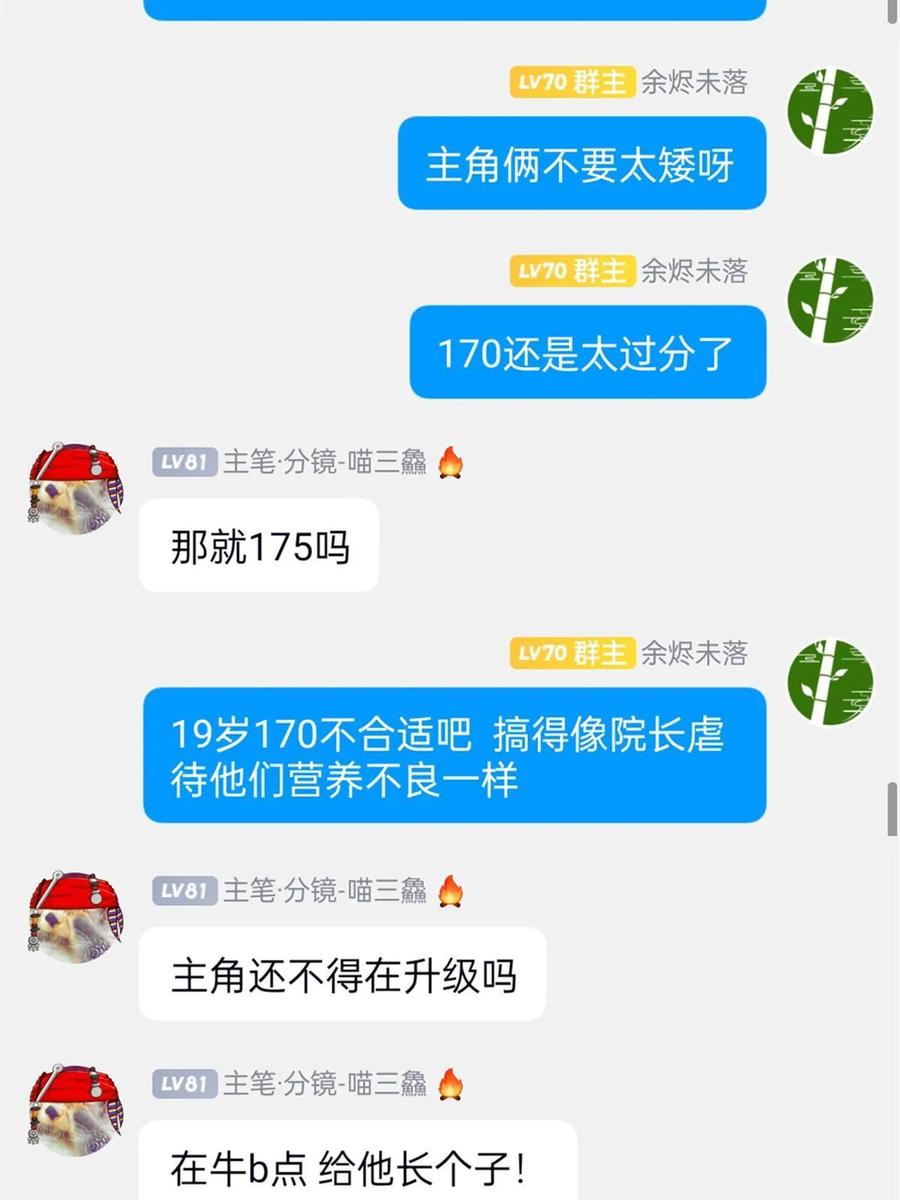Tap 喵三鱻's avatar next to "主角还不得在升级吗"
Image resolution: width=900 pixels, height=1200 pixels.
click(75, 918)
